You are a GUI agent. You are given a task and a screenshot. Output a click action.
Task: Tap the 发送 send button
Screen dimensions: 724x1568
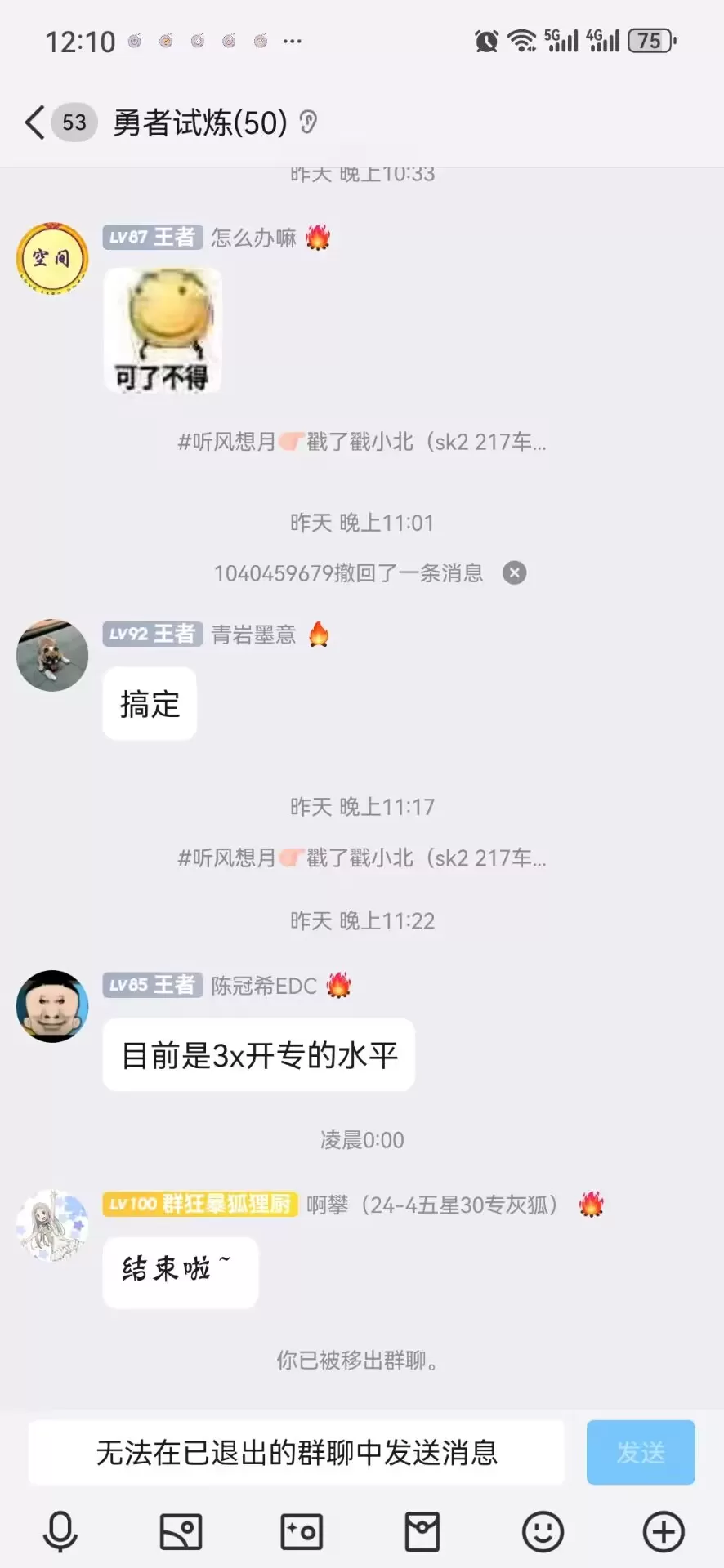641,1452
